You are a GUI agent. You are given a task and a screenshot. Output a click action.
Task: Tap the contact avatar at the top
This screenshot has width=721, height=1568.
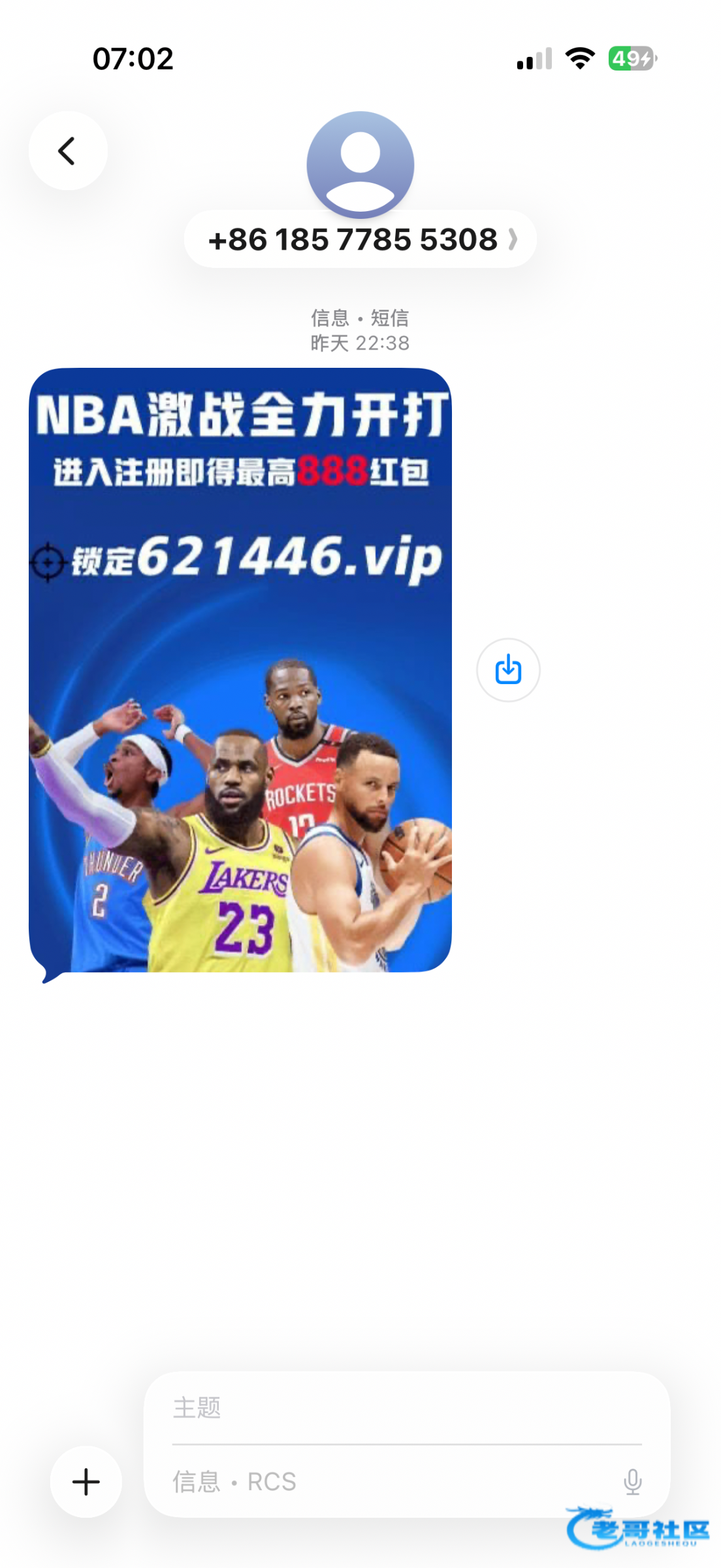tap(360, 165)
